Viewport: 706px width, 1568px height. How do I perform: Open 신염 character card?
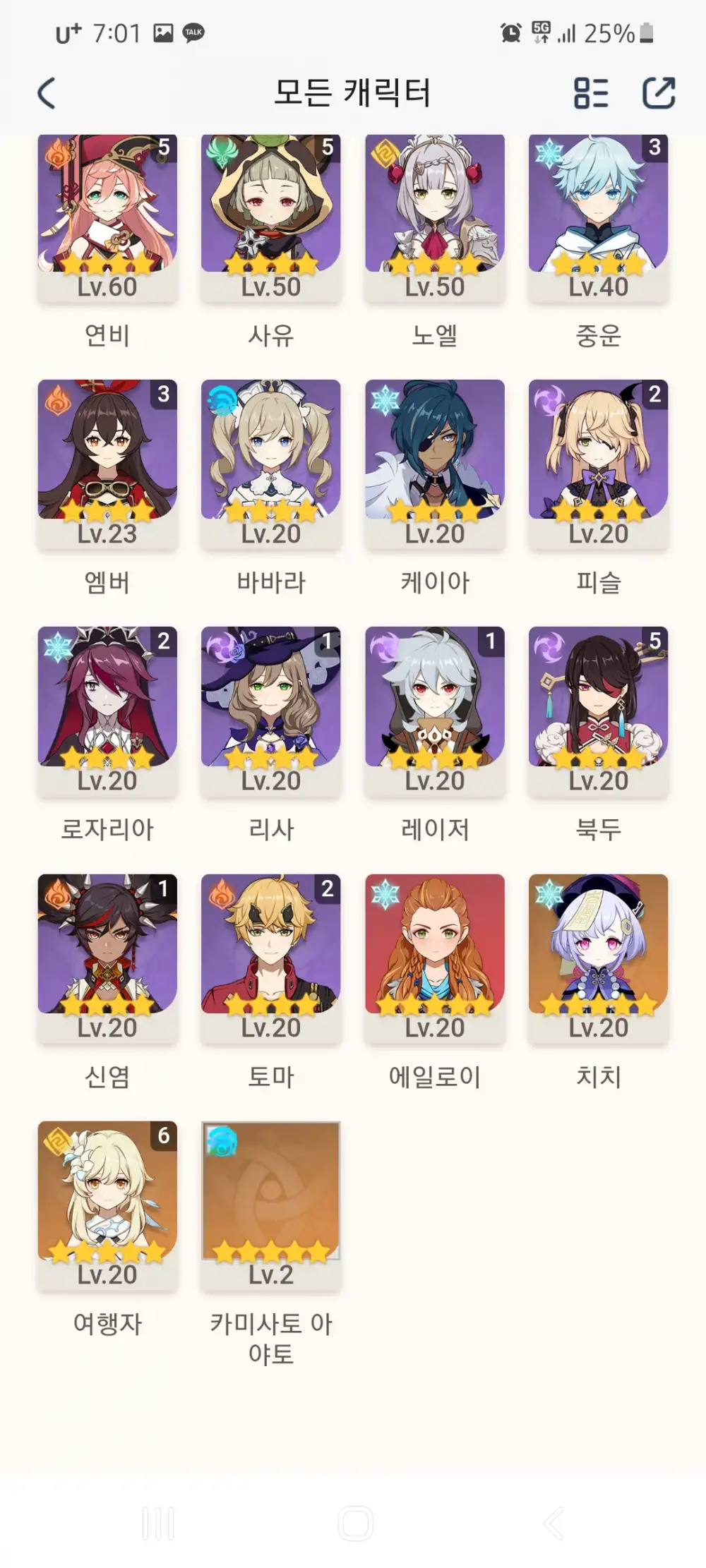click(107, 953)
